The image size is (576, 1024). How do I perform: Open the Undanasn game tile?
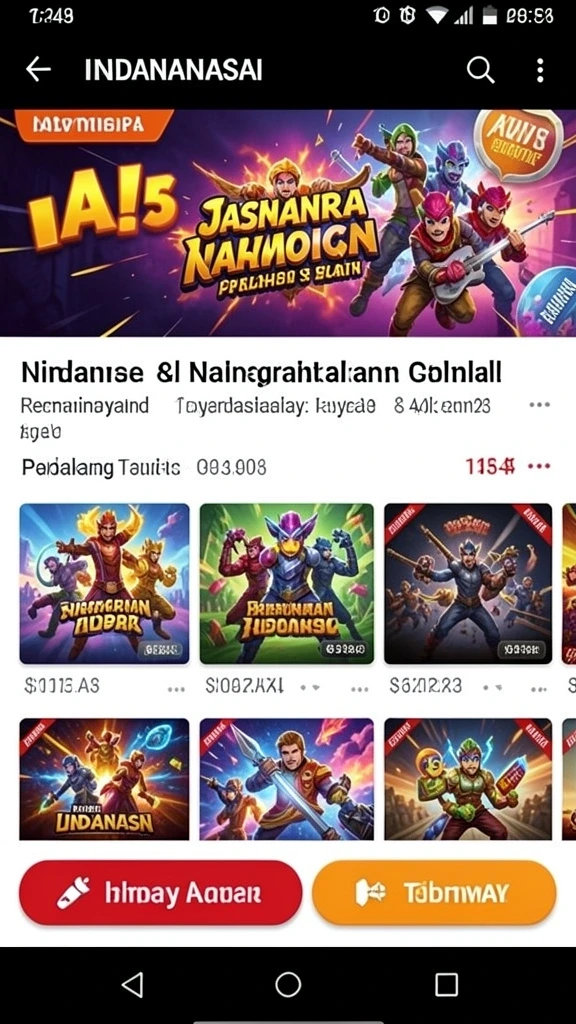[x=104, y=779]
